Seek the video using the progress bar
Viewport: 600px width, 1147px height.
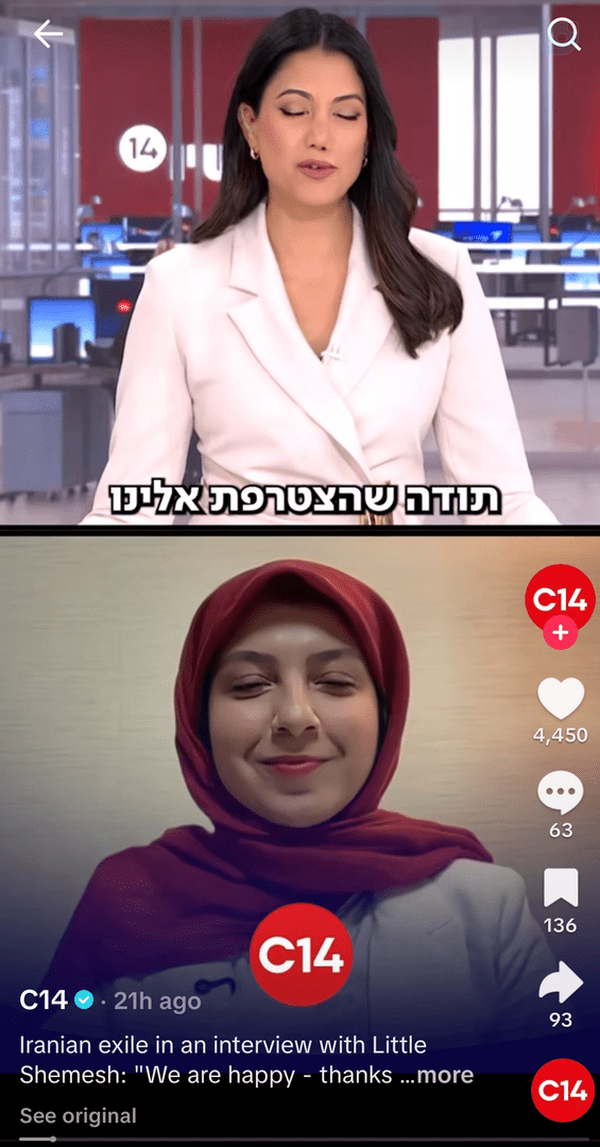[x=300, y=1139]
